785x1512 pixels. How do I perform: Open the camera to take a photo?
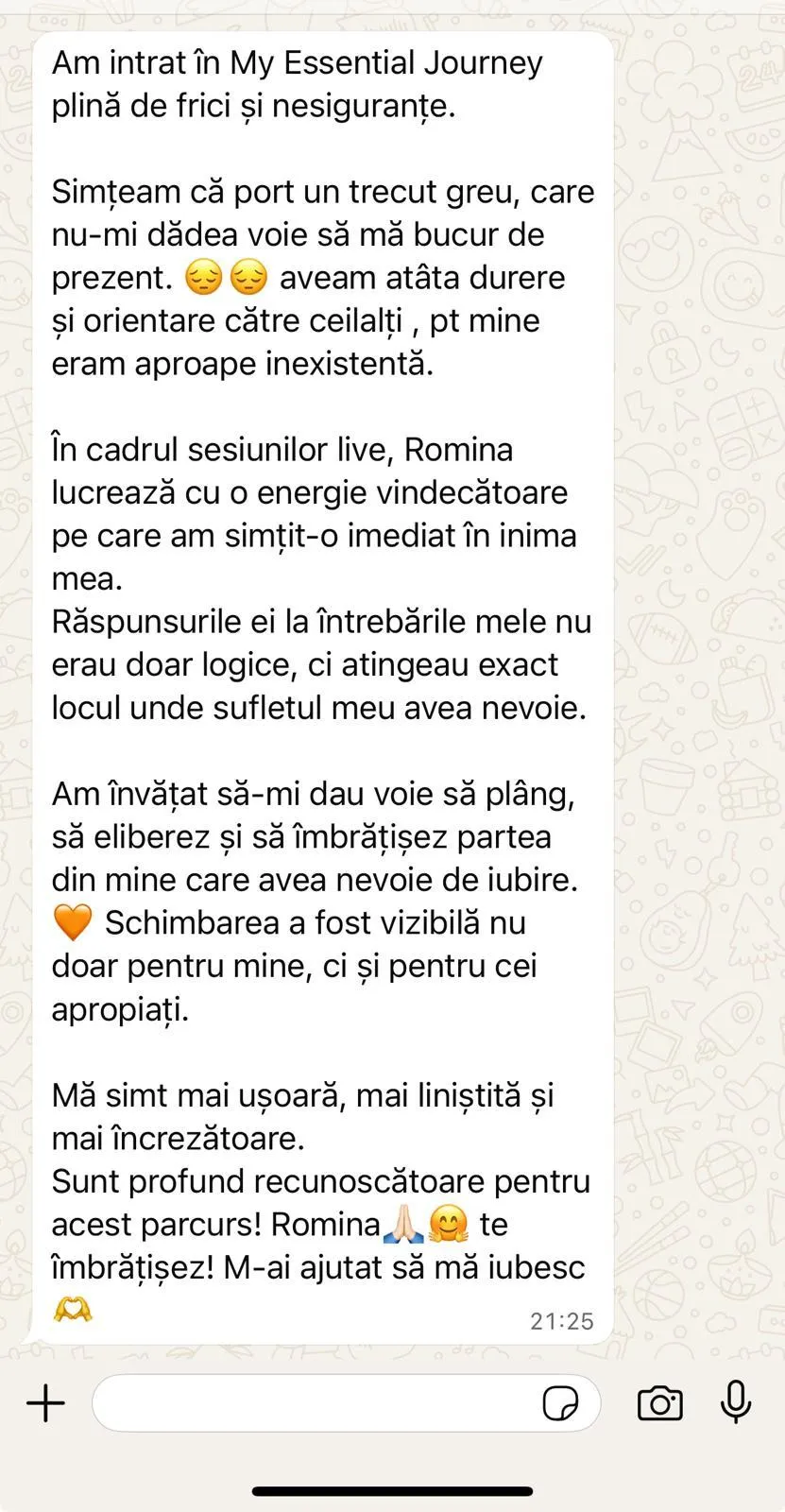(x=659, y=1403)
